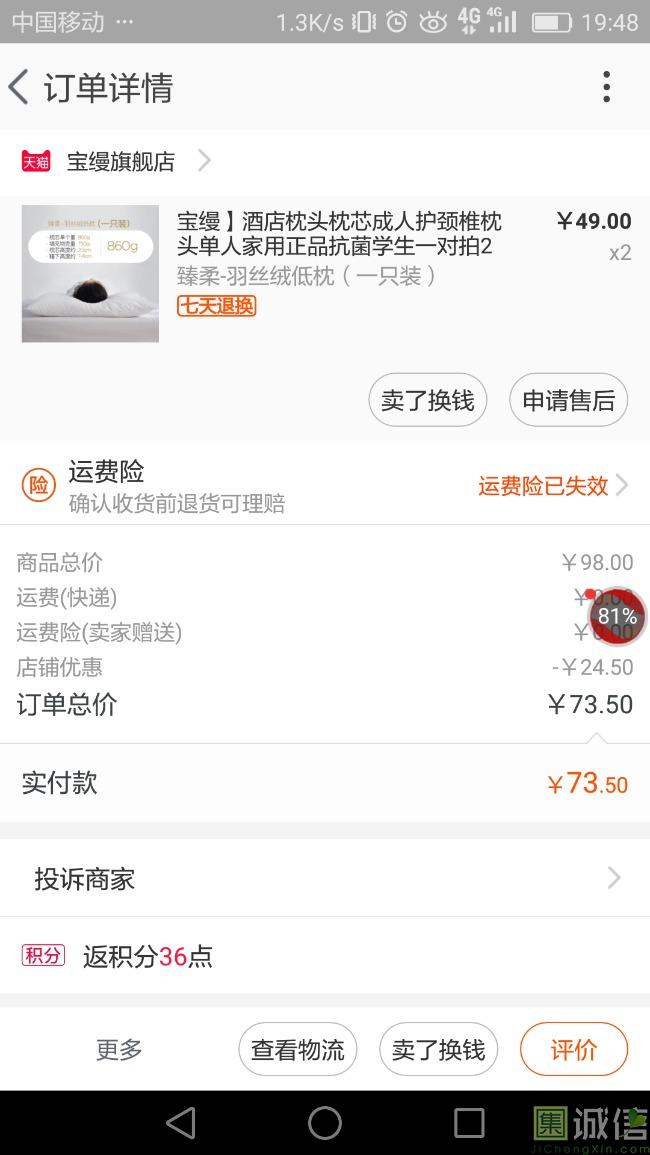Open 投诉商家 to complain about seller

pos(325,879)
